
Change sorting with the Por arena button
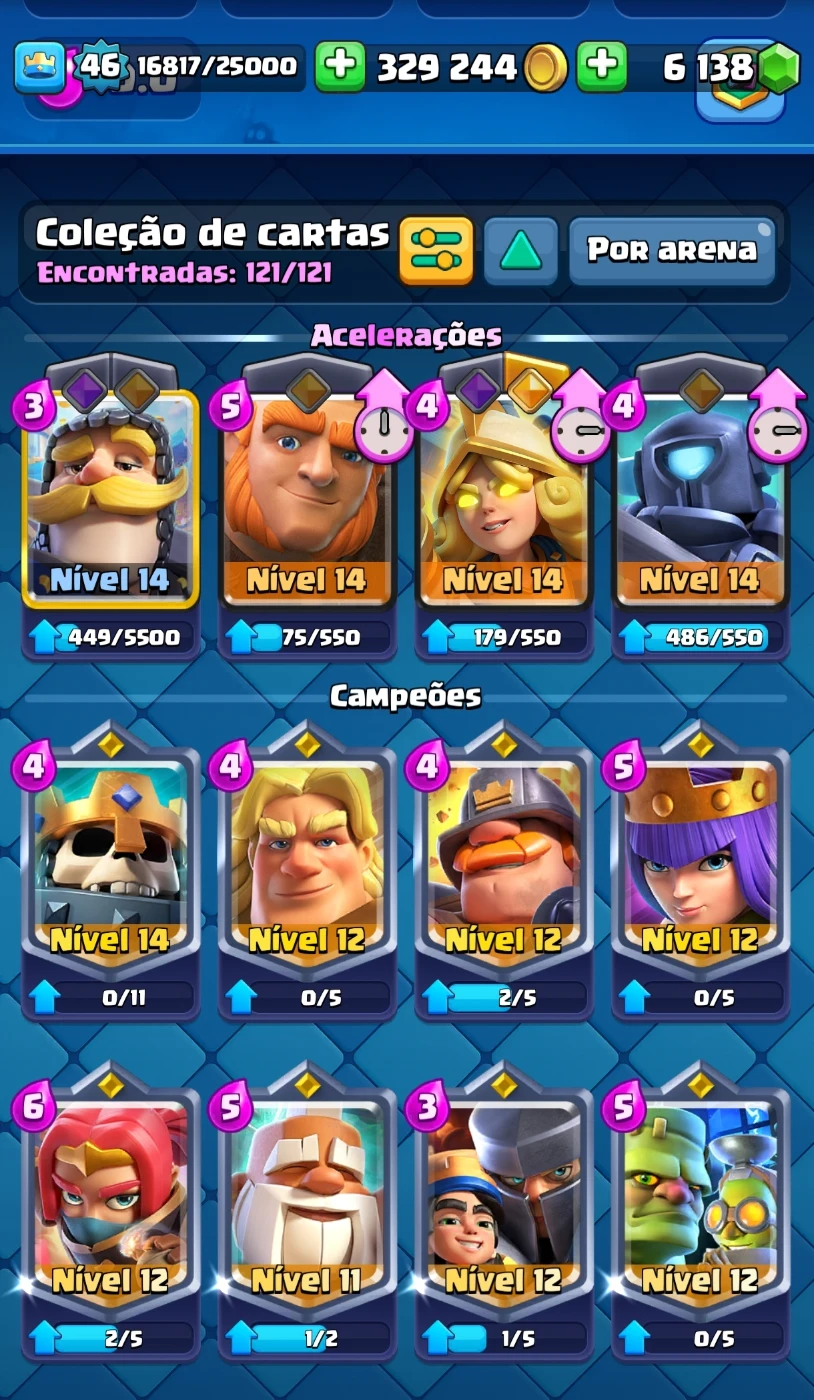point(672,250)
